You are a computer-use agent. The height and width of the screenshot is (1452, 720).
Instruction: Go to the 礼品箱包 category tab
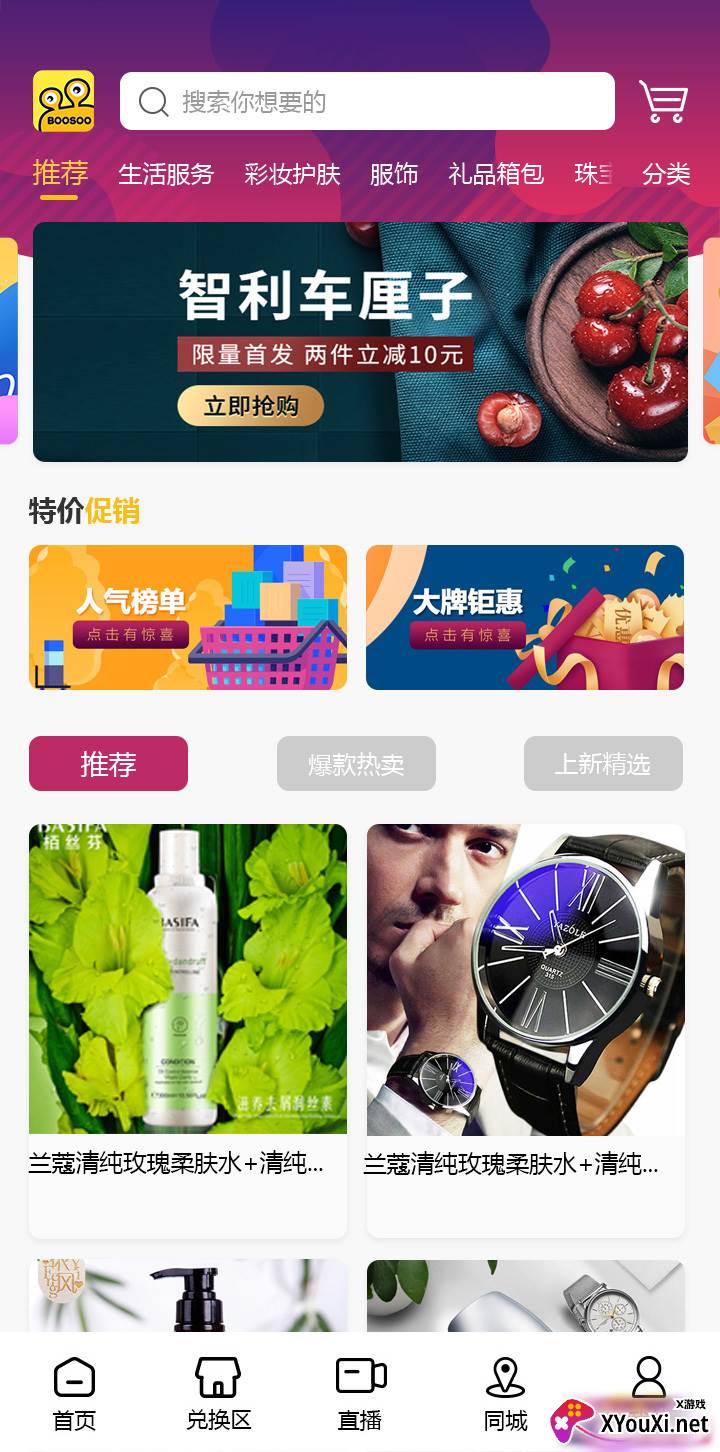496,175
